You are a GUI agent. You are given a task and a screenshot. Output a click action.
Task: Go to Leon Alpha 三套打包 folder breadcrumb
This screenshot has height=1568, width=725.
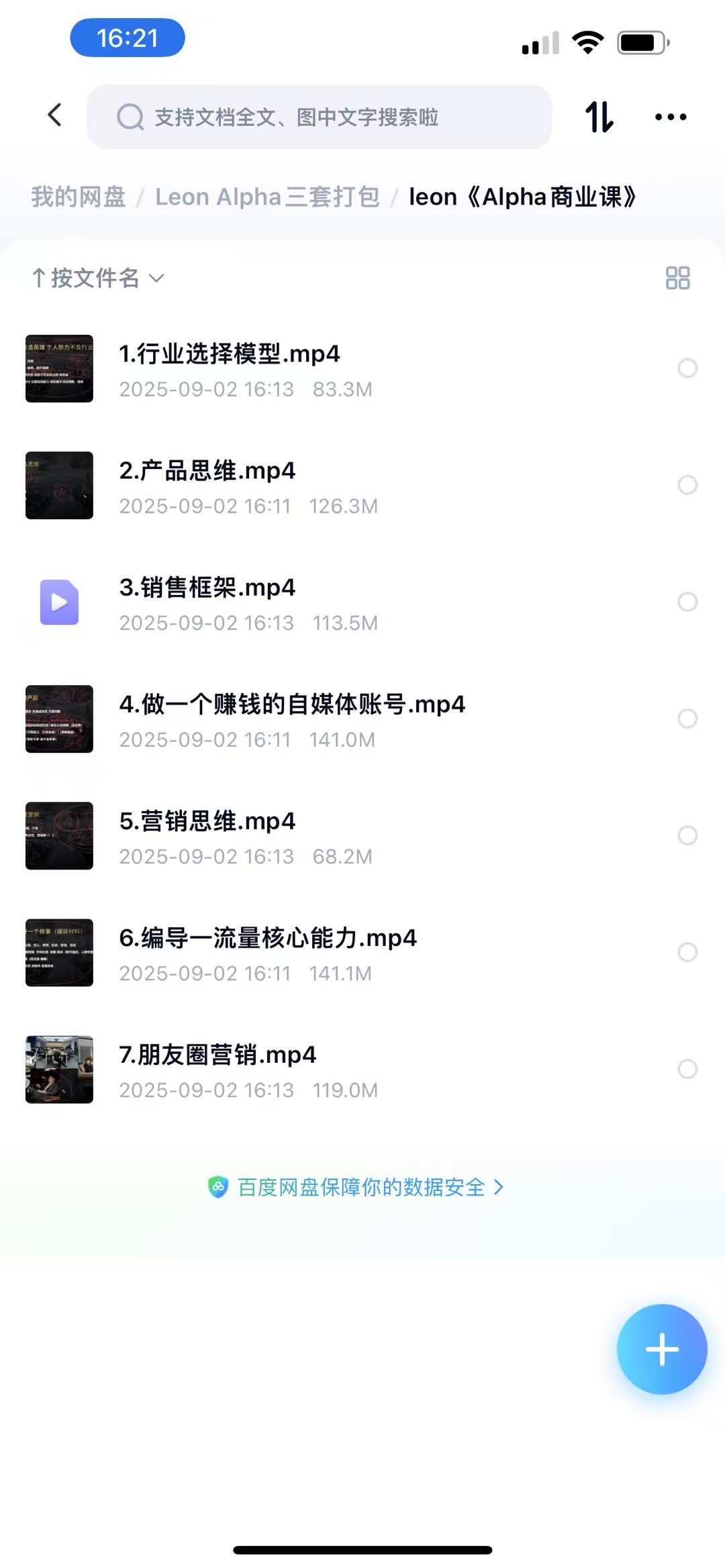267,197
